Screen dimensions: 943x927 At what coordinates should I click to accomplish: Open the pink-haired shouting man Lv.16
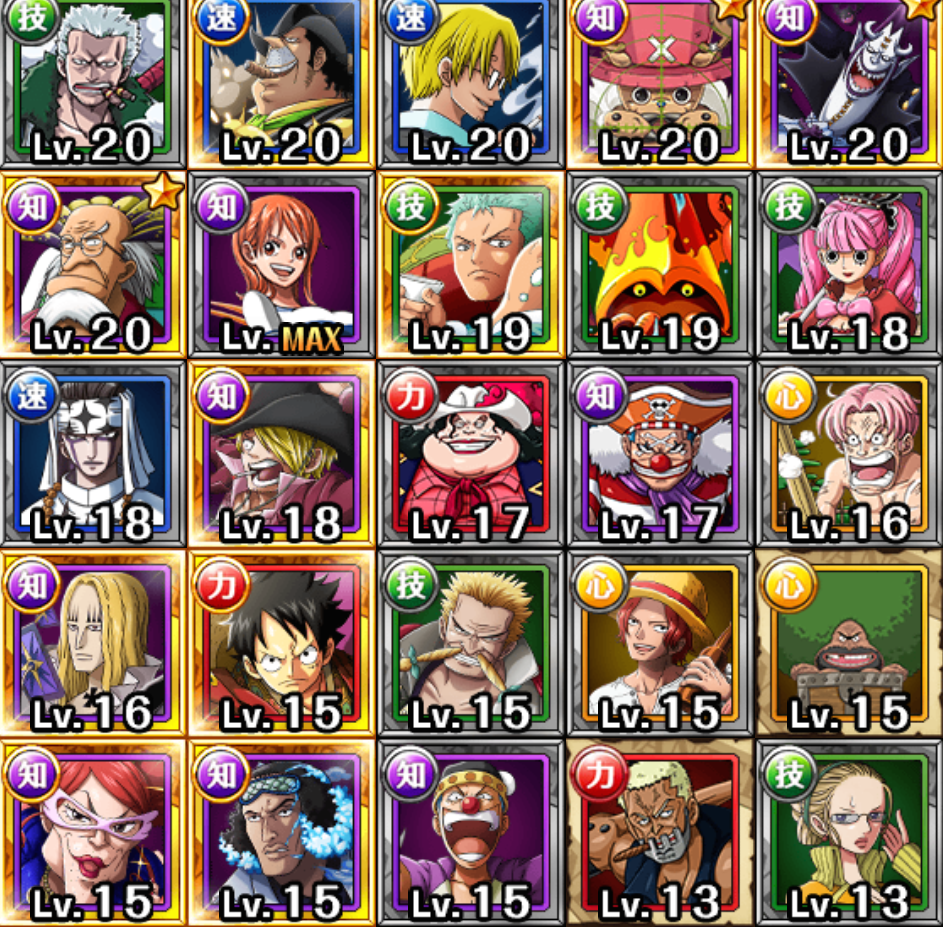848,453
